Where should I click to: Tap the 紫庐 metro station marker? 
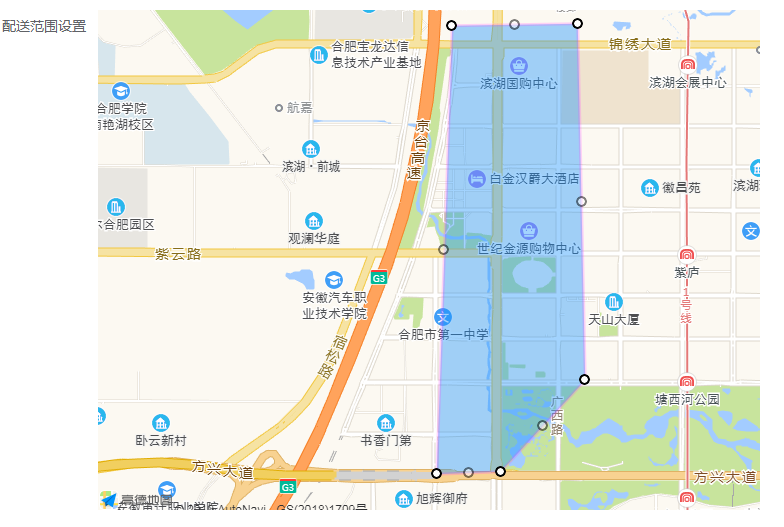687,256
